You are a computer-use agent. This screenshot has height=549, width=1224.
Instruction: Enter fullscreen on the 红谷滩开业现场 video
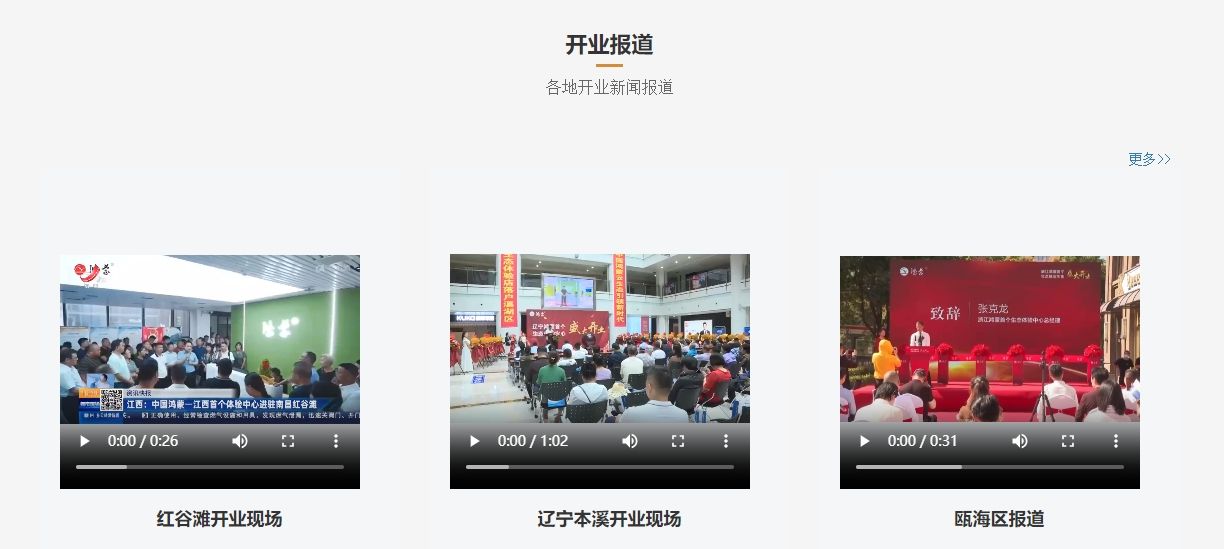(x=288, y=441)
